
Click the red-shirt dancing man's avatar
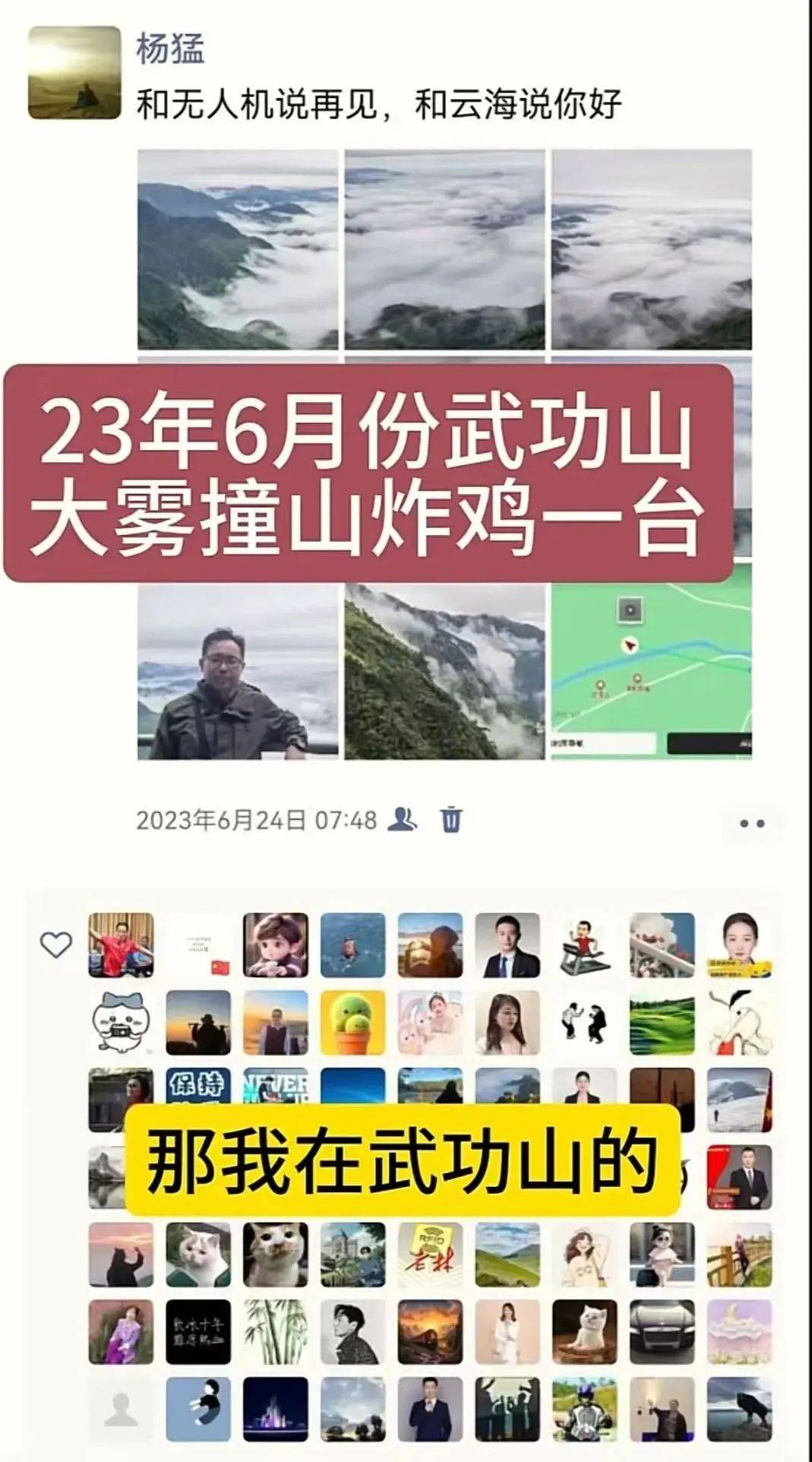(121, 945)
